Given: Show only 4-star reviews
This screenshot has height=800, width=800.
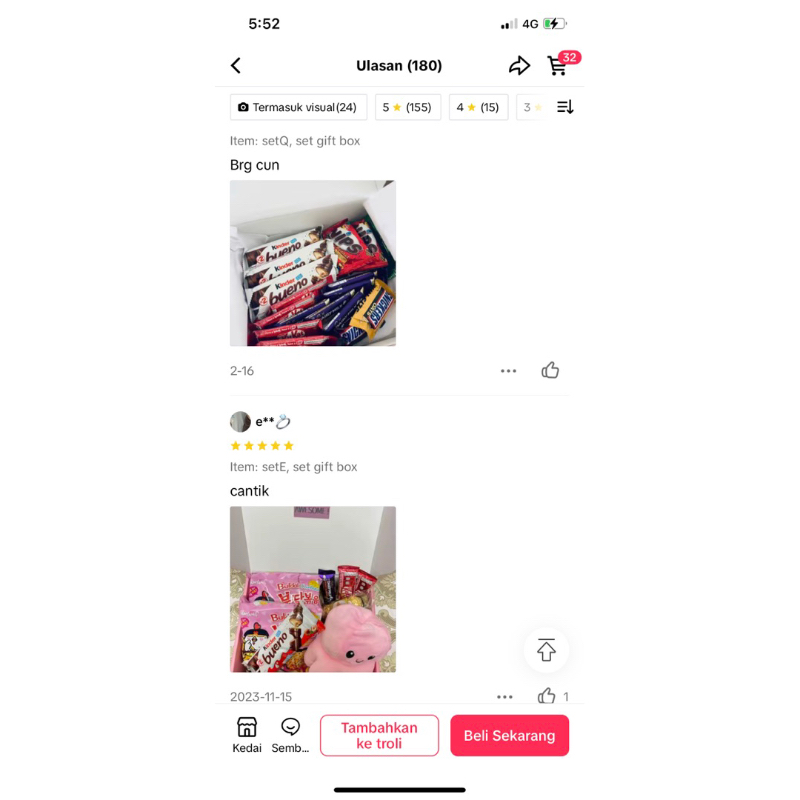Looking at the screenshot, I should (478, 107).
